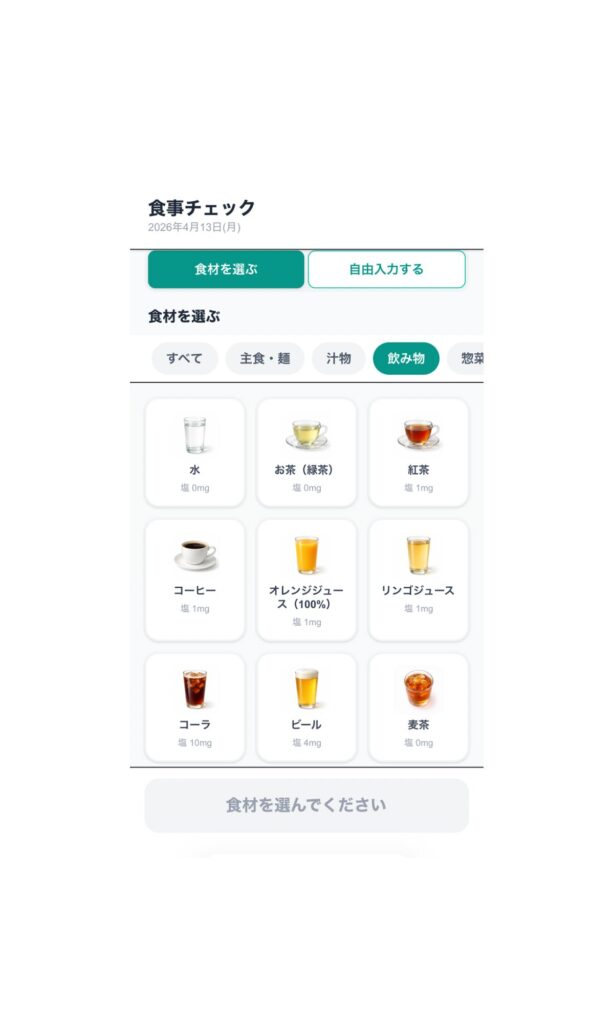
Task: Filter by the 主食・麺 chip
Action: (264, 358)
